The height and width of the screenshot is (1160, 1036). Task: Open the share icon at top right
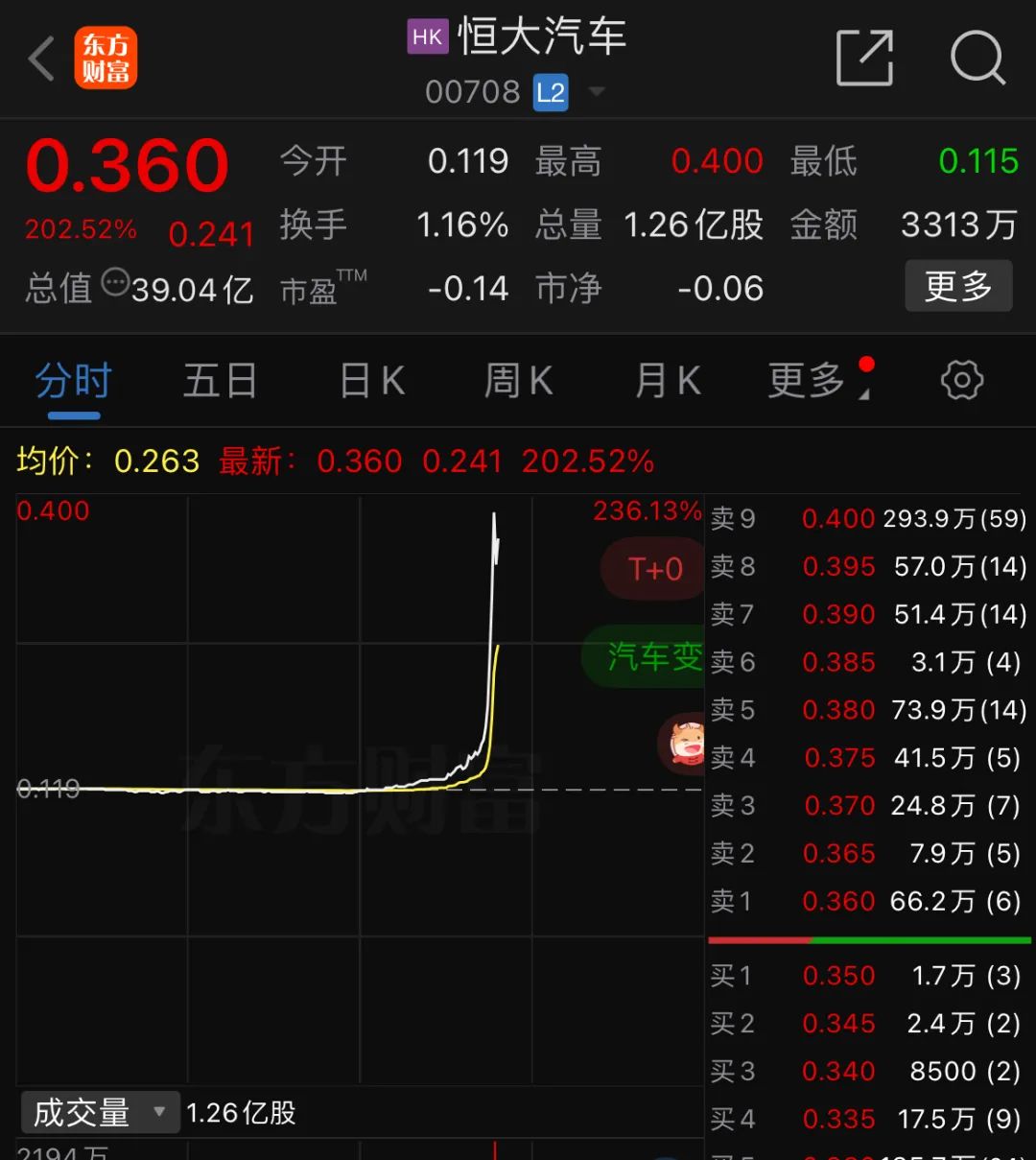click(x=864, y=59)
